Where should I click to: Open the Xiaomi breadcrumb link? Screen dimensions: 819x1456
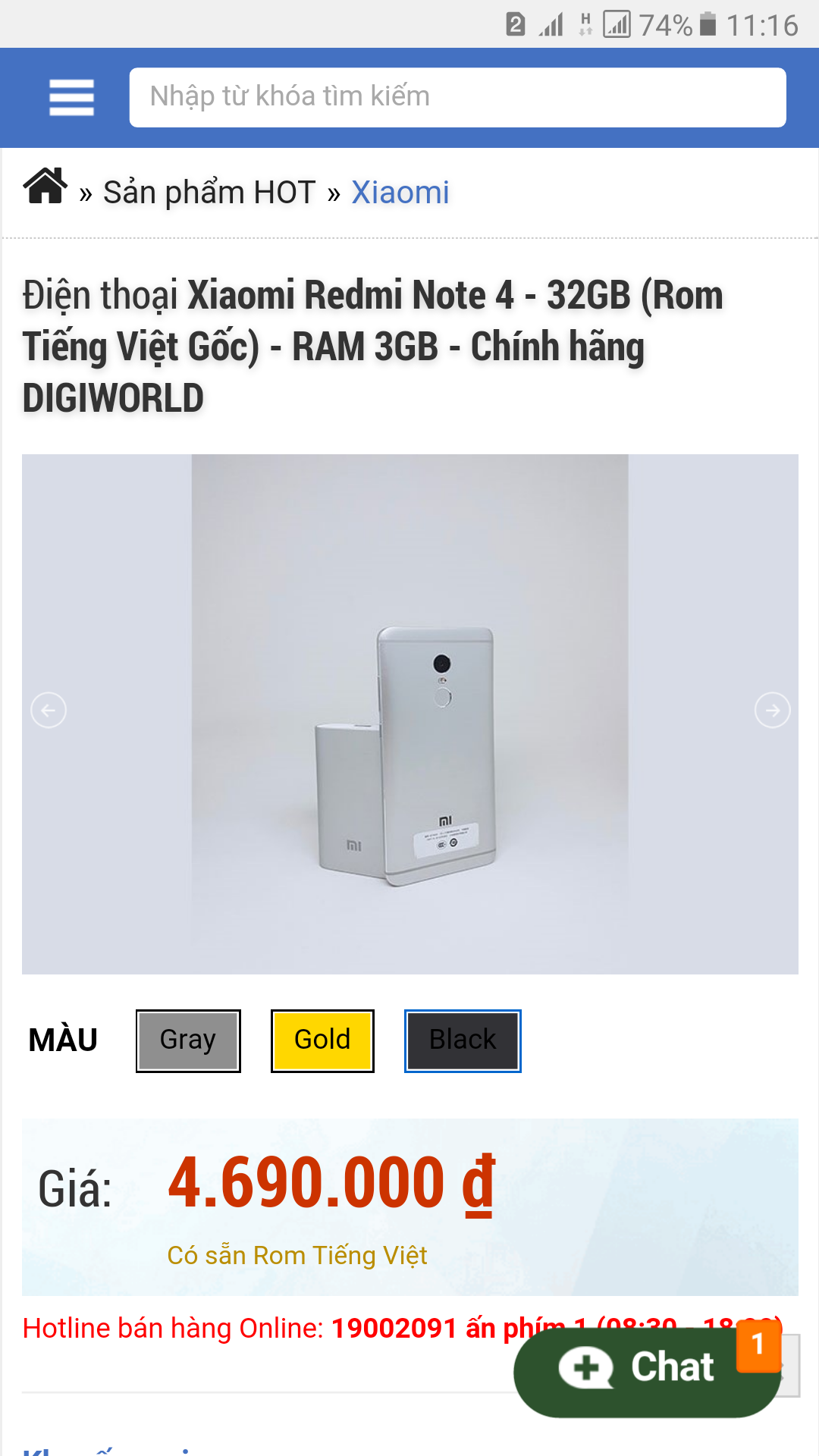click(400, 193)
